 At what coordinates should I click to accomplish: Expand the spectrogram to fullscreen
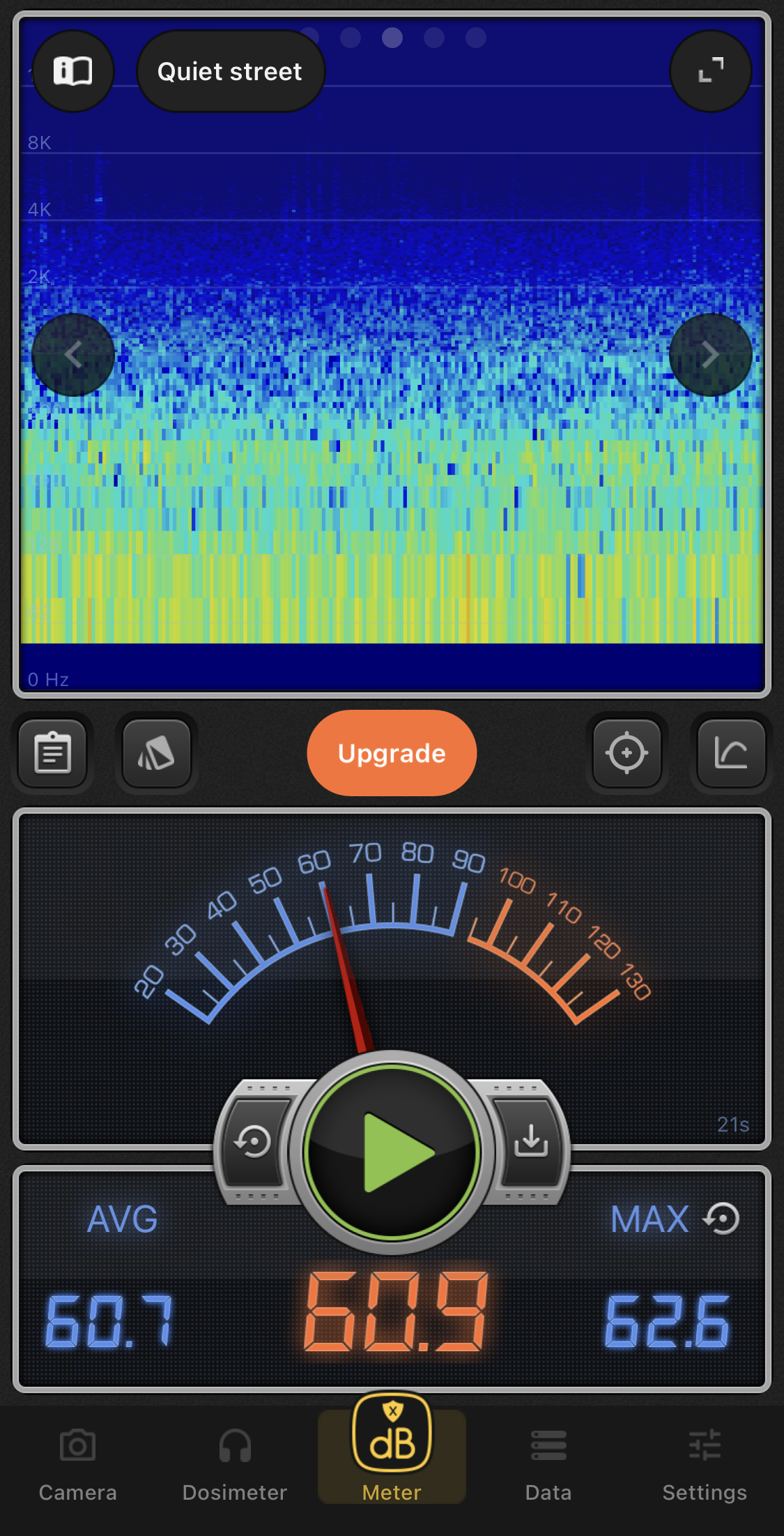point(710,71)
